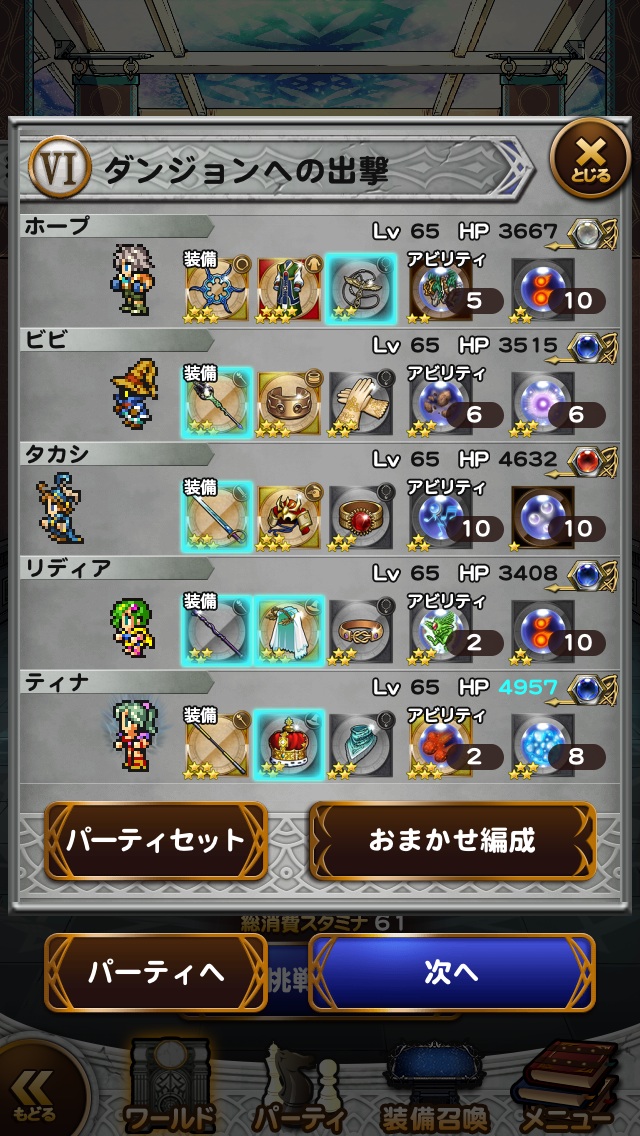Open ティナ's crown armor slot
Screen dimensions: 640x1136
[x=289, y=744]
